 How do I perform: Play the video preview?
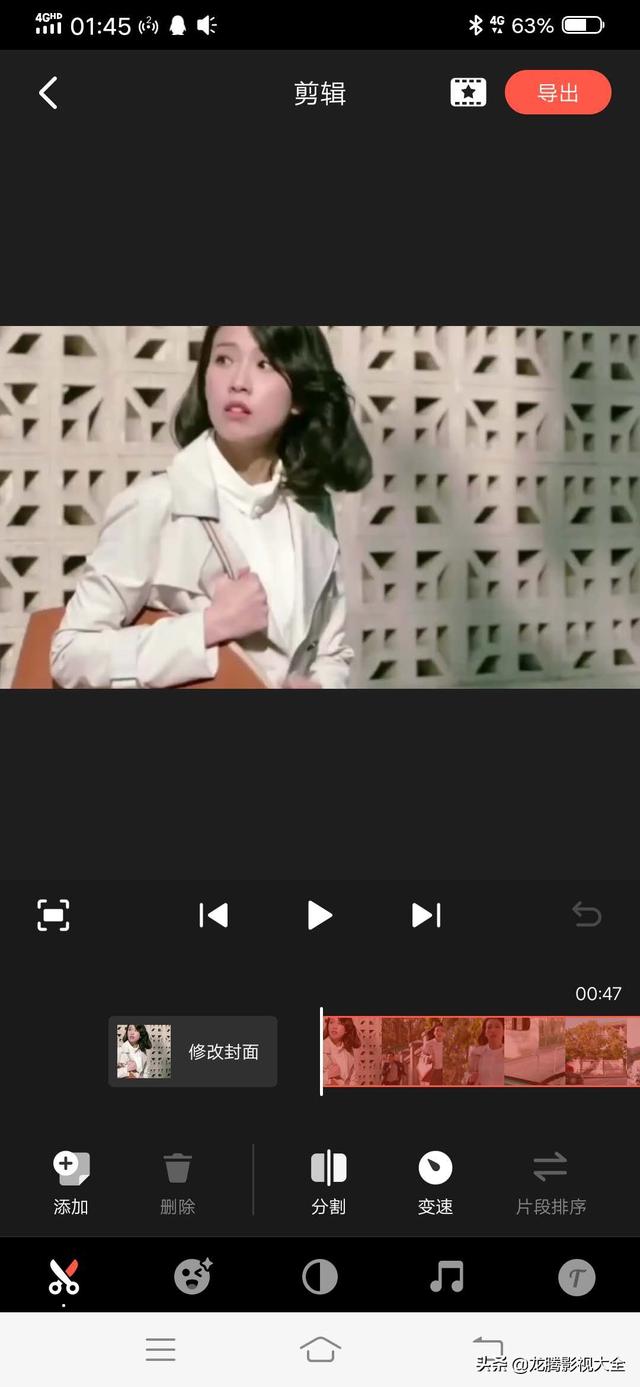coord(319,915)
